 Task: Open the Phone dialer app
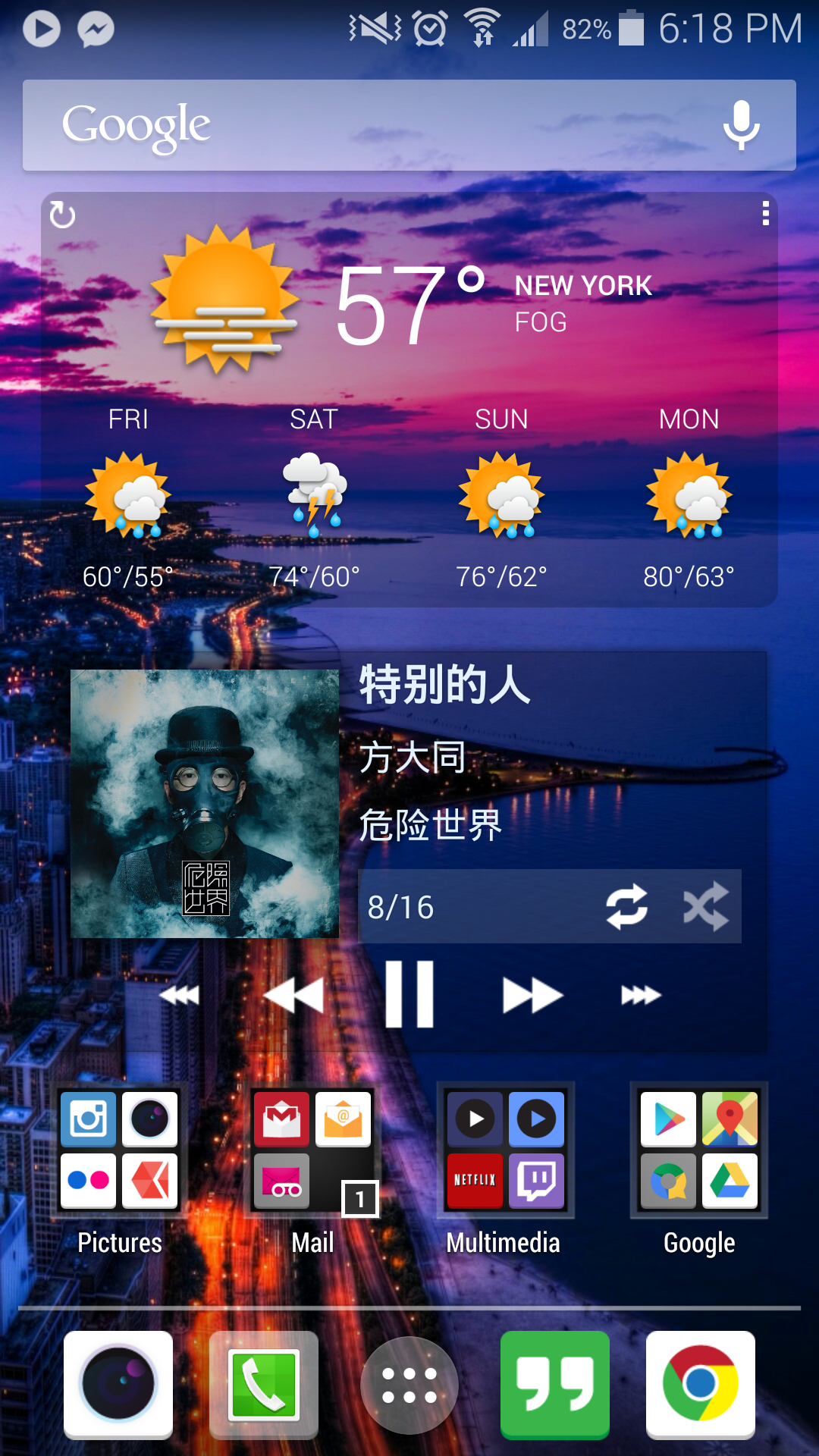(264, 1384)
